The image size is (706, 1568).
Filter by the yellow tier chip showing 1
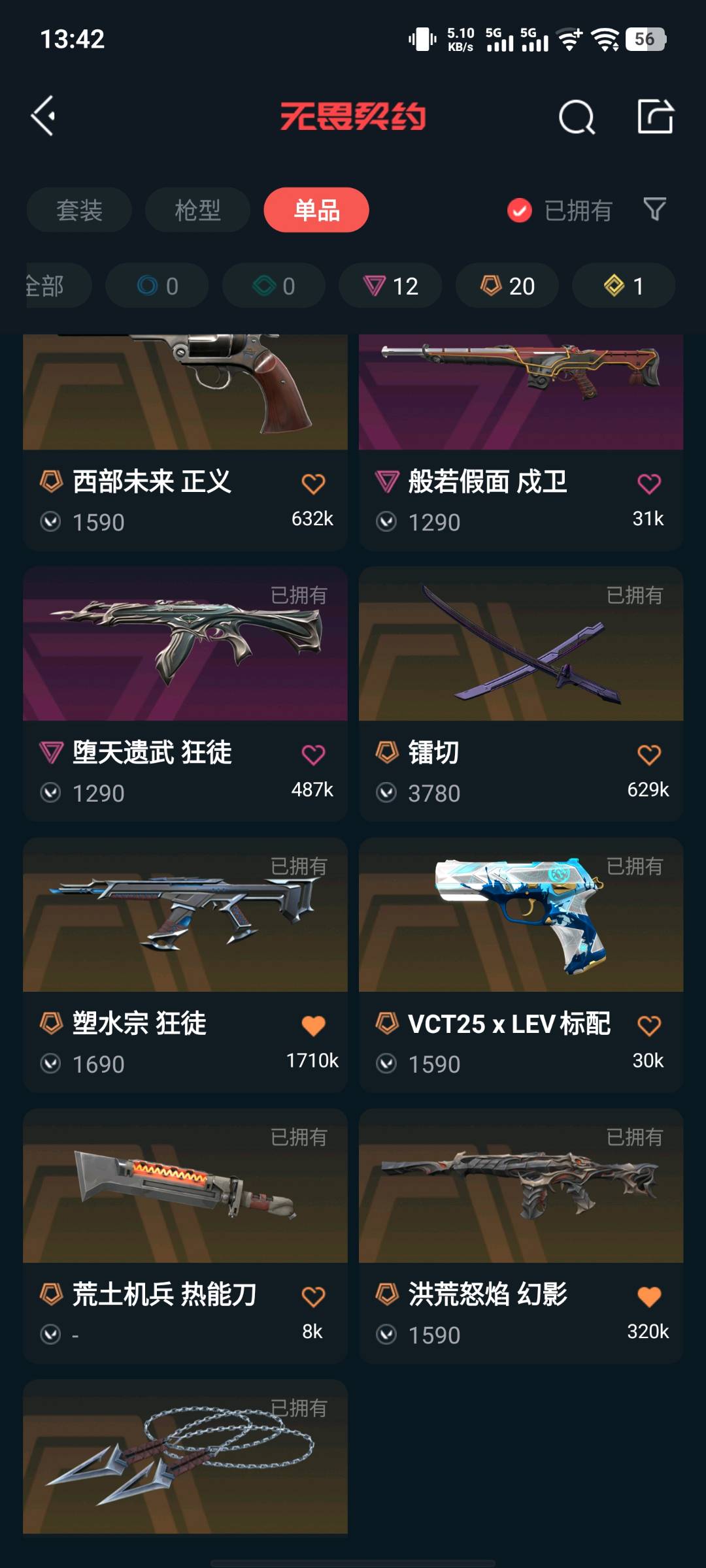pyautogui.click(x=624, y=286)
